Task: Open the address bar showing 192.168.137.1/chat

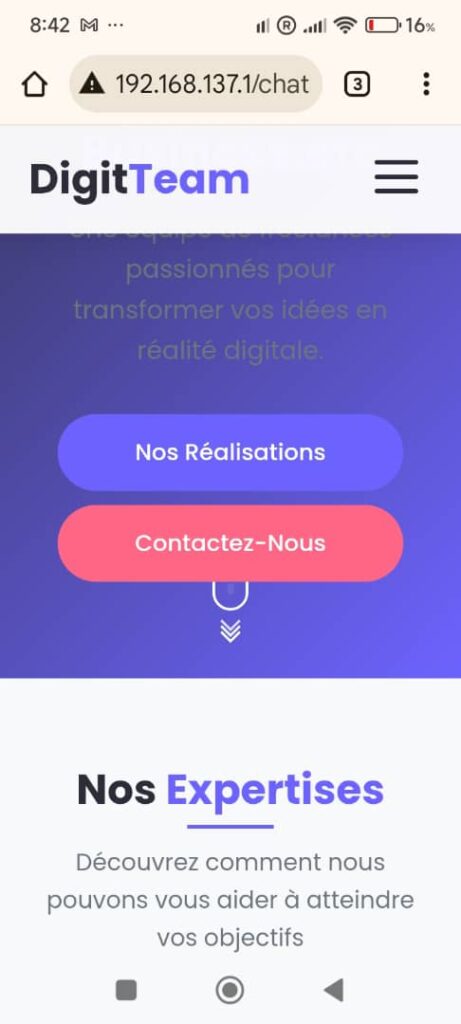Action: (196, 84)
